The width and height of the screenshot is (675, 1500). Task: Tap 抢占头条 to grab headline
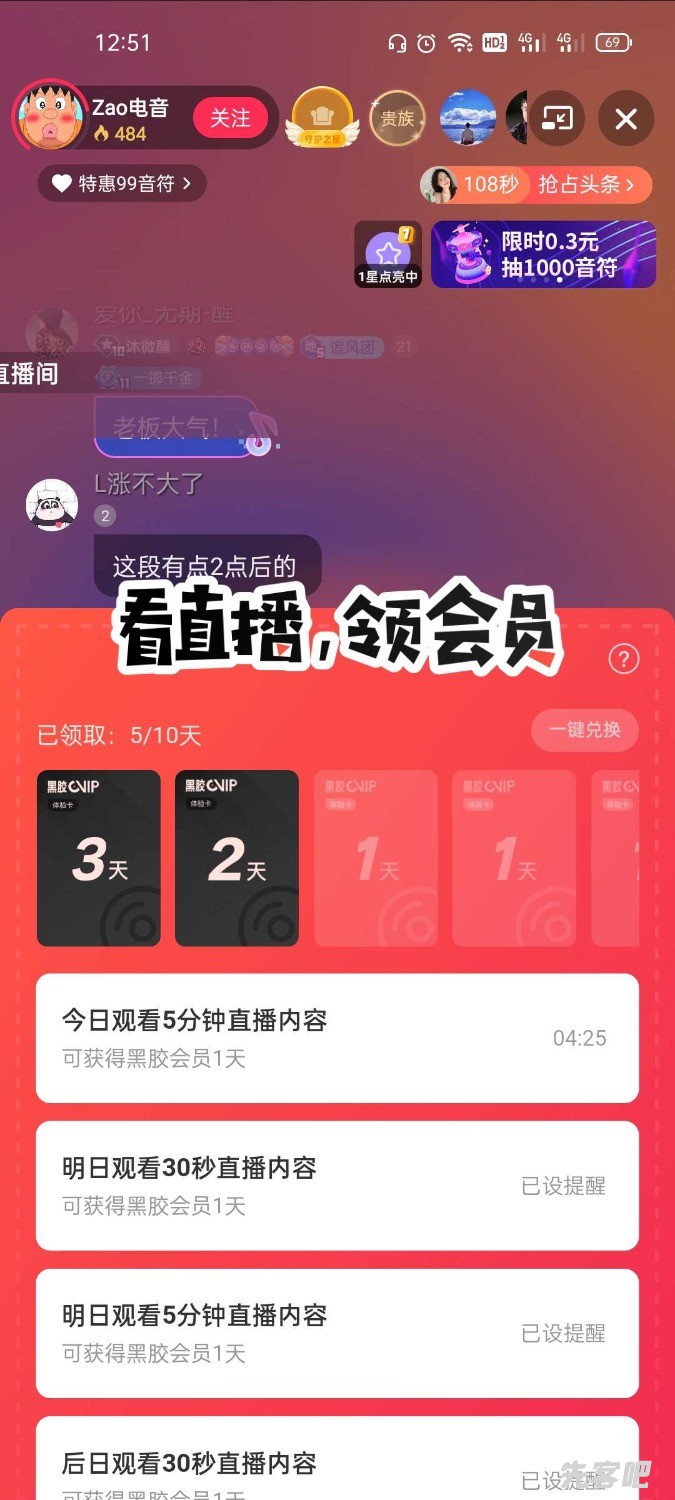point(586,184)
